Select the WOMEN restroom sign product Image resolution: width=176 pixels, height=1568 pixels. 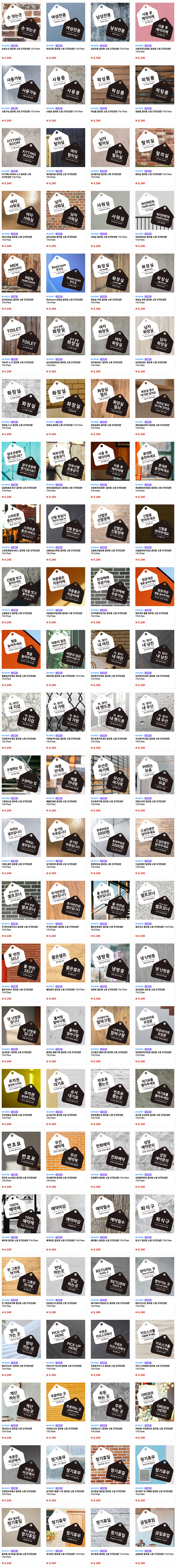tap(155, 211)
